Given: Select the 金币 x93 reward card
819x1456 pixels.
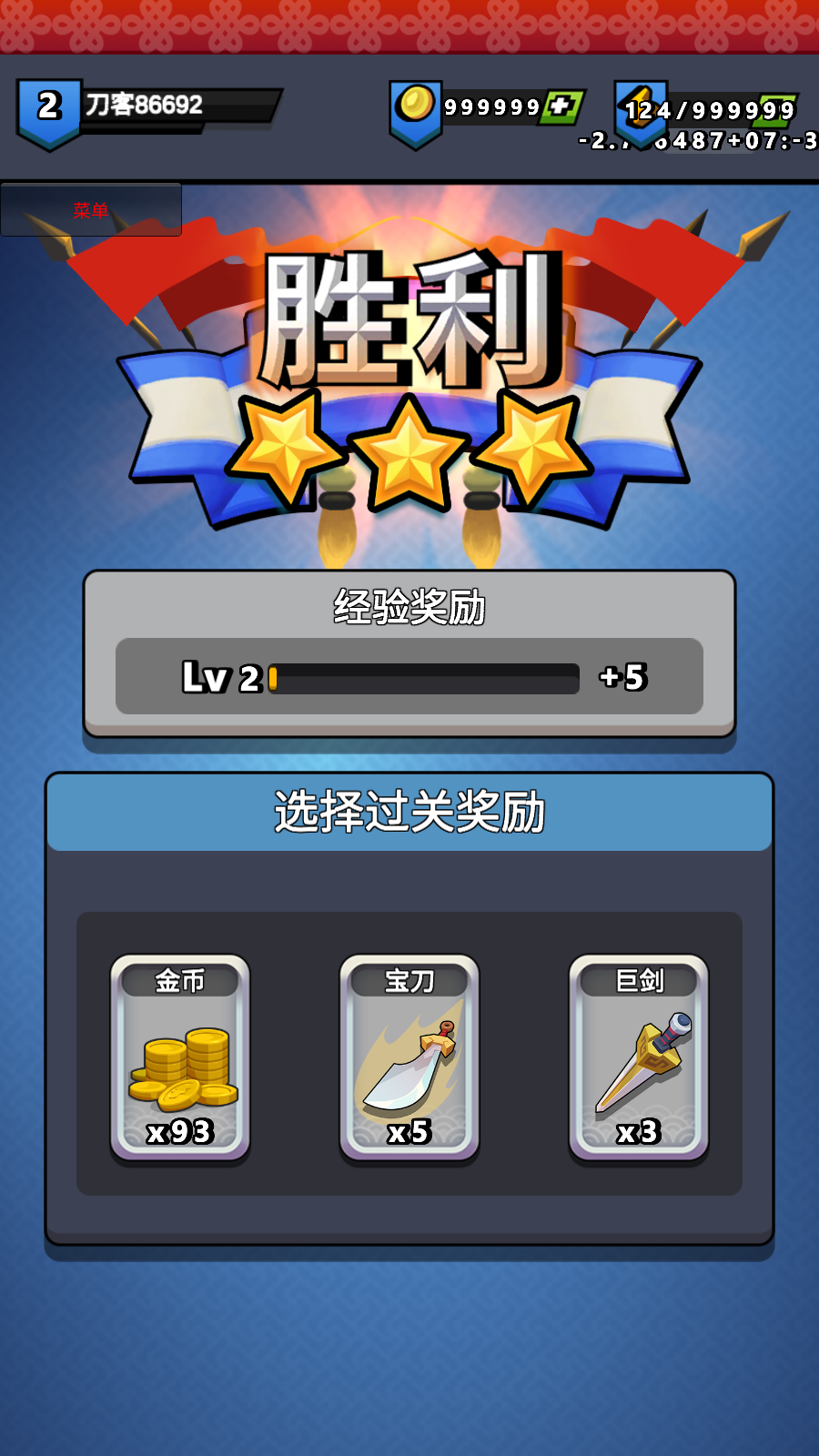Looking at the screenshot, I should 180,1058.
